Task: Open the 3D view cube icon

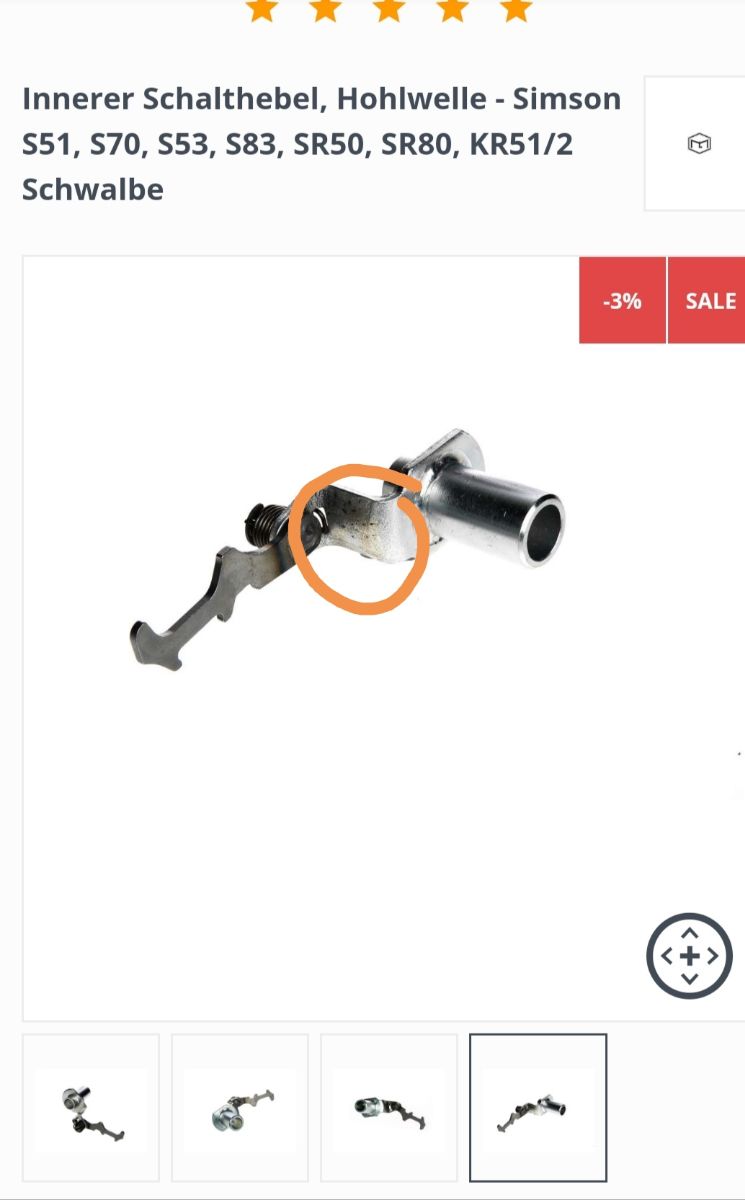Action: (699, 144)
